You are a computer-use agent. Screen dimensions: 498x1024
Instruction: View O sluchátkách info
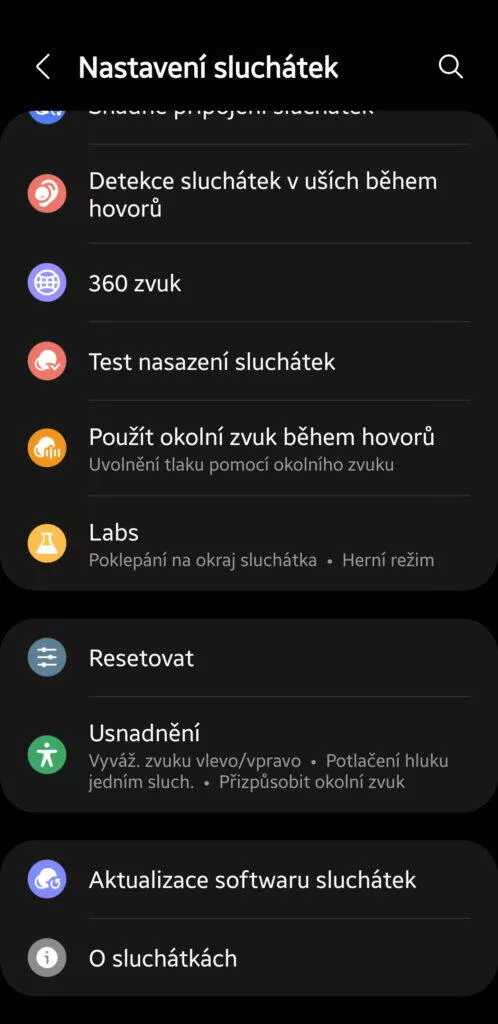coord(249,958)
